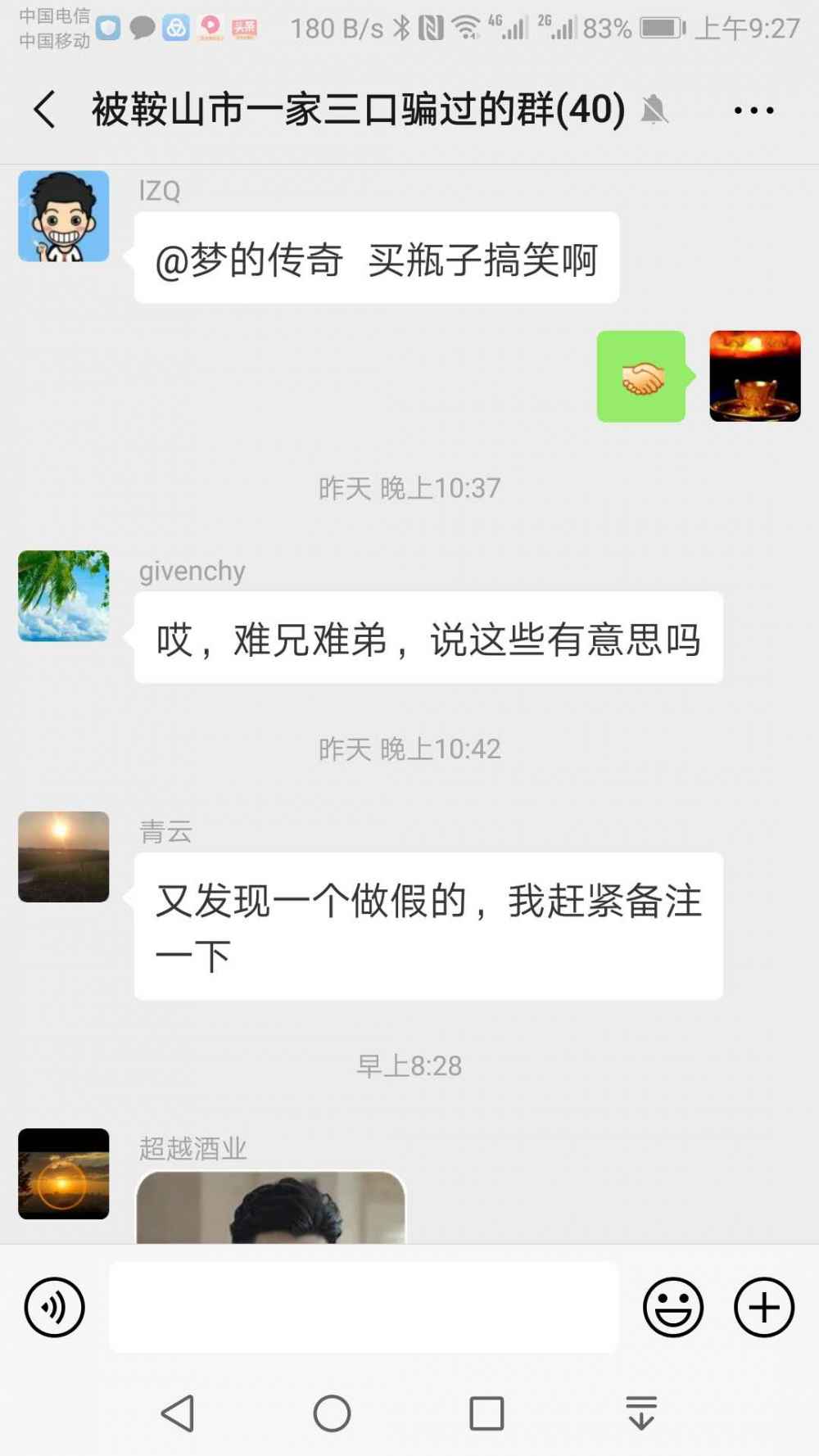
Task: Switch to voice message input
Action: click(54, 1307)
